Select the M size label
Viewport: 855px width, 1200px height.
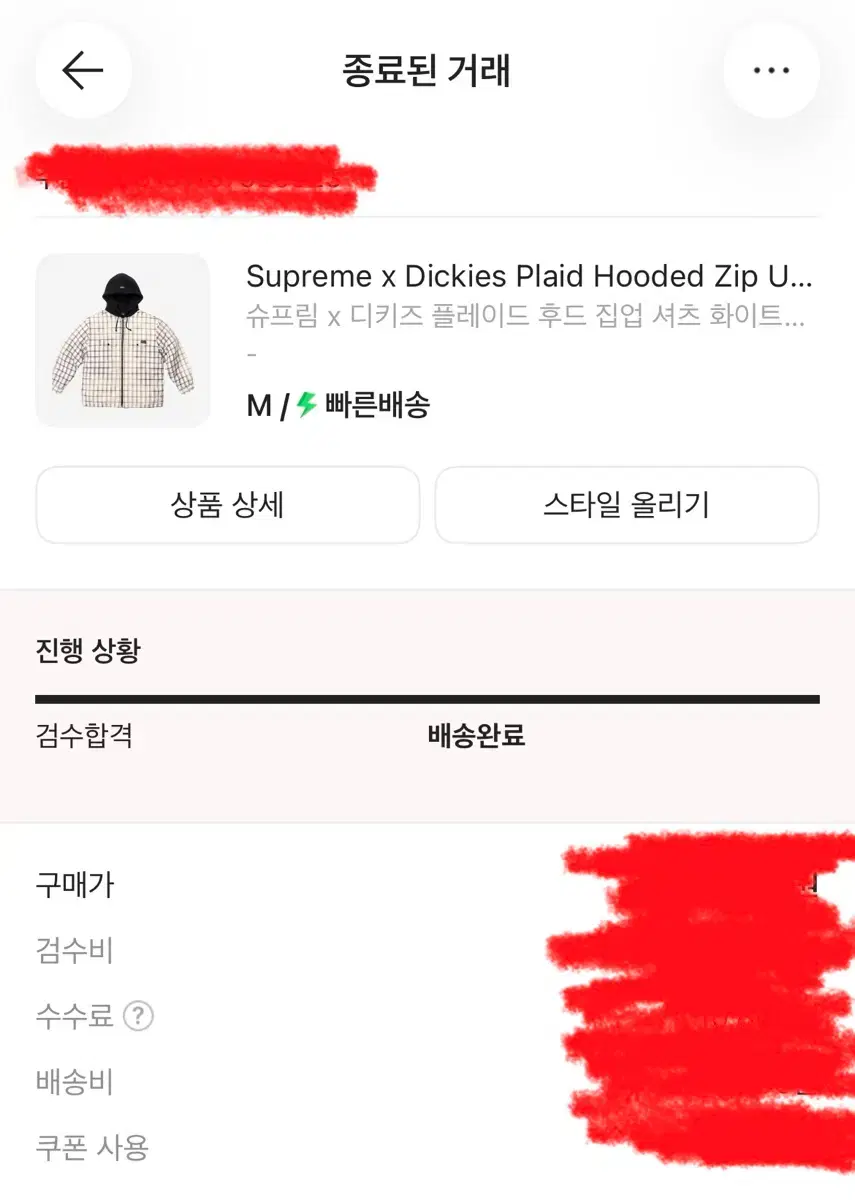pos(257,405)
